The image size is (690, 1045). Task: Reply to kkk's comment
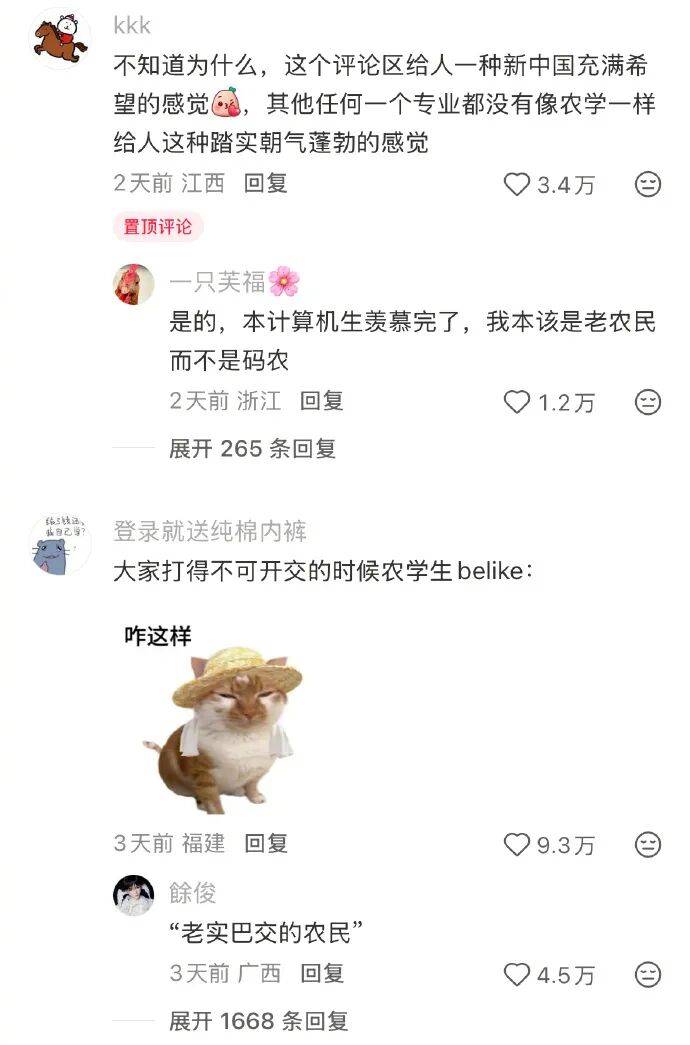tap(266, 183)
